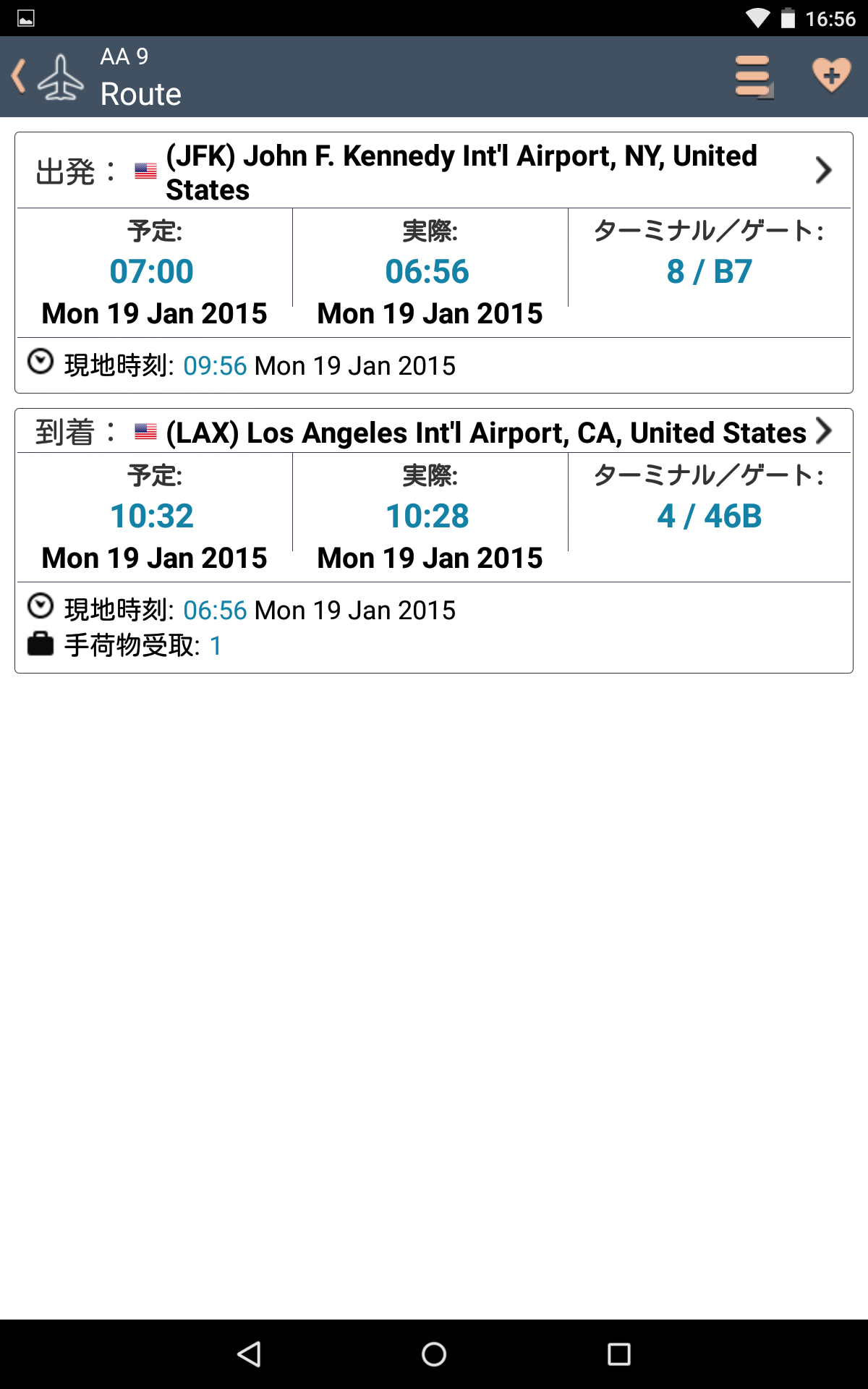Screen dimensions: 868x1389
Task: Open the system recent apps view
Action: coord(618,1354)
